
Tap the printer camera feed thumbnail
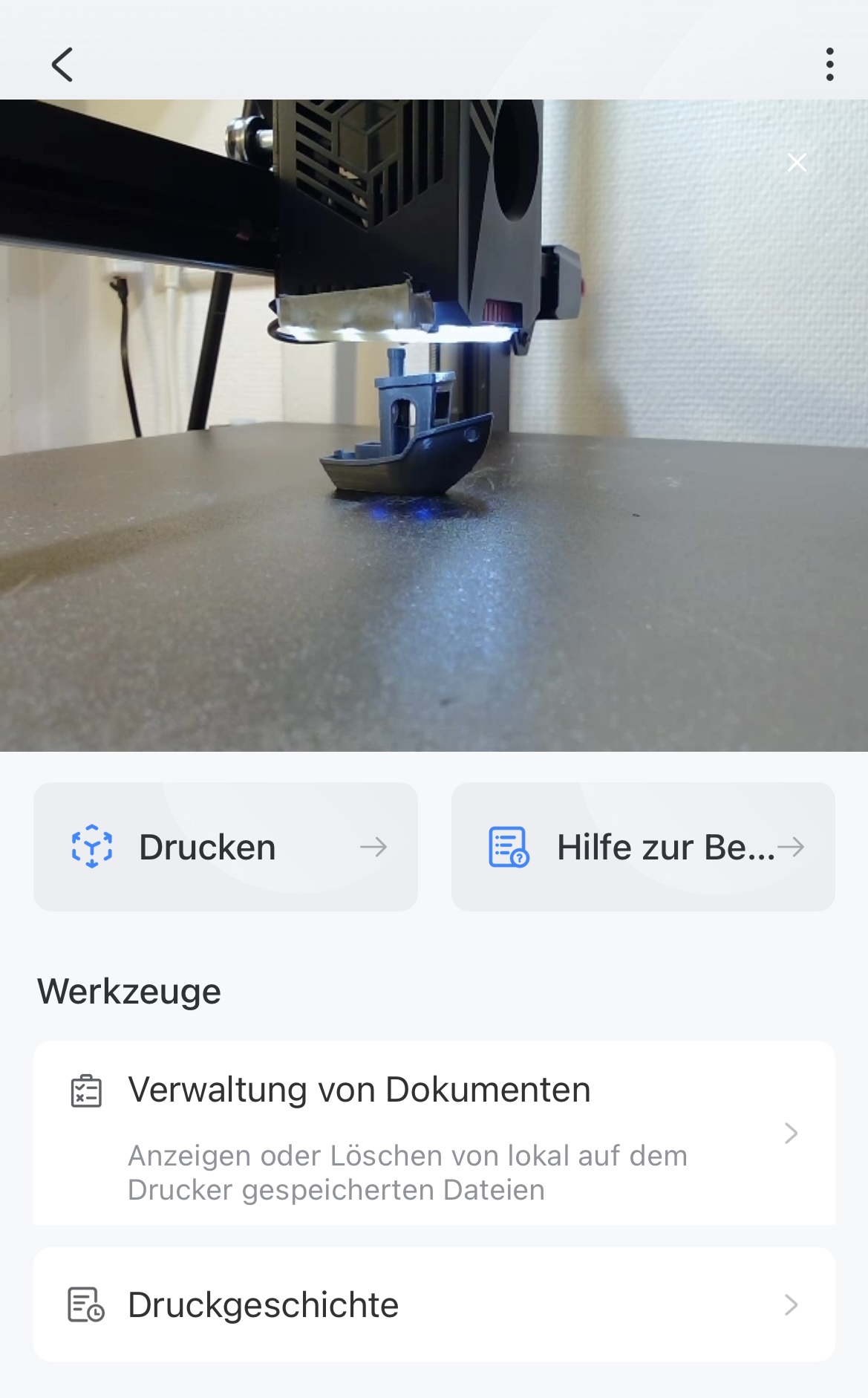[x=434, y=423]
